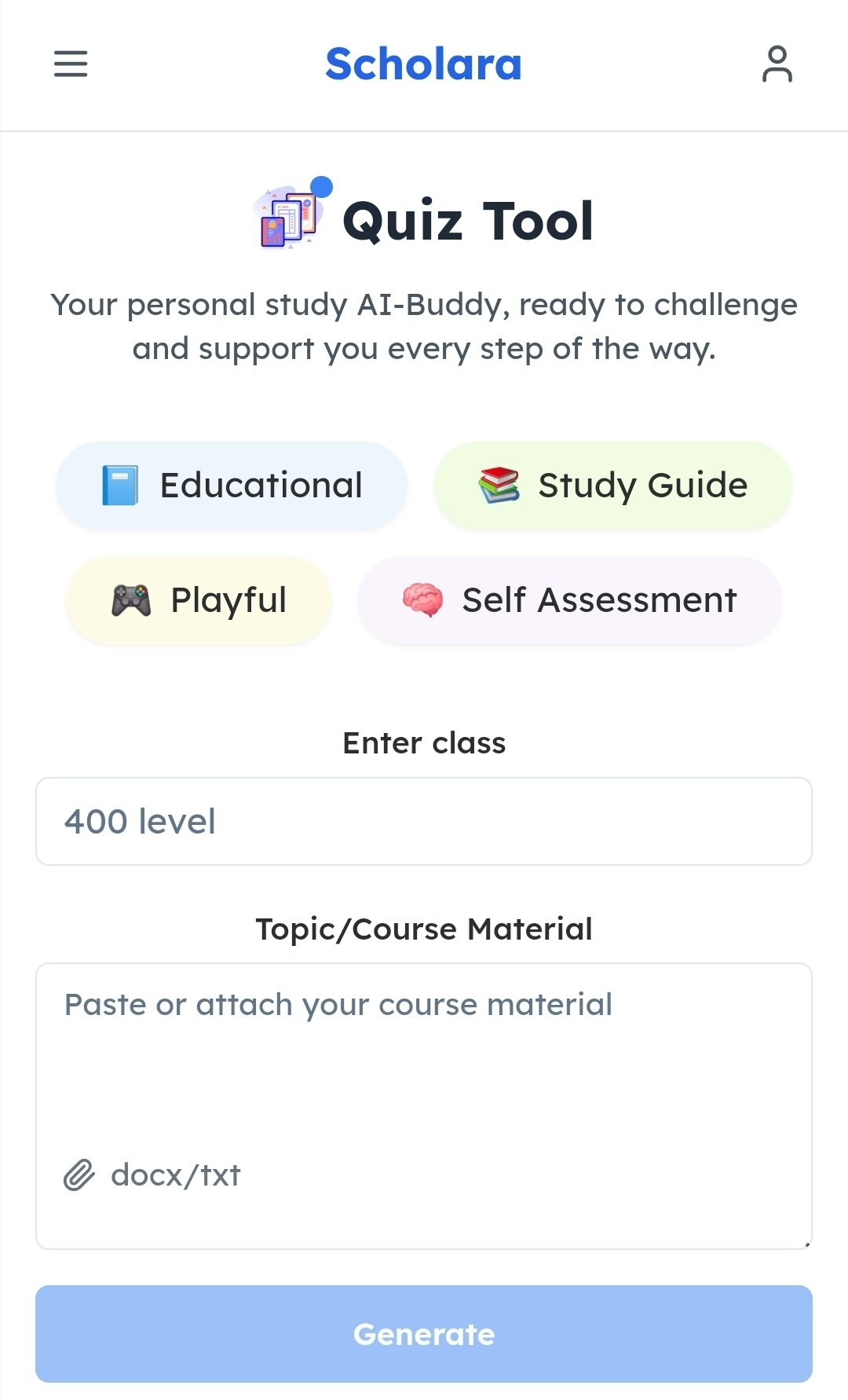848x1400 pixels.
Task: Tap the Enter class field
Action: tap(424, 821)
